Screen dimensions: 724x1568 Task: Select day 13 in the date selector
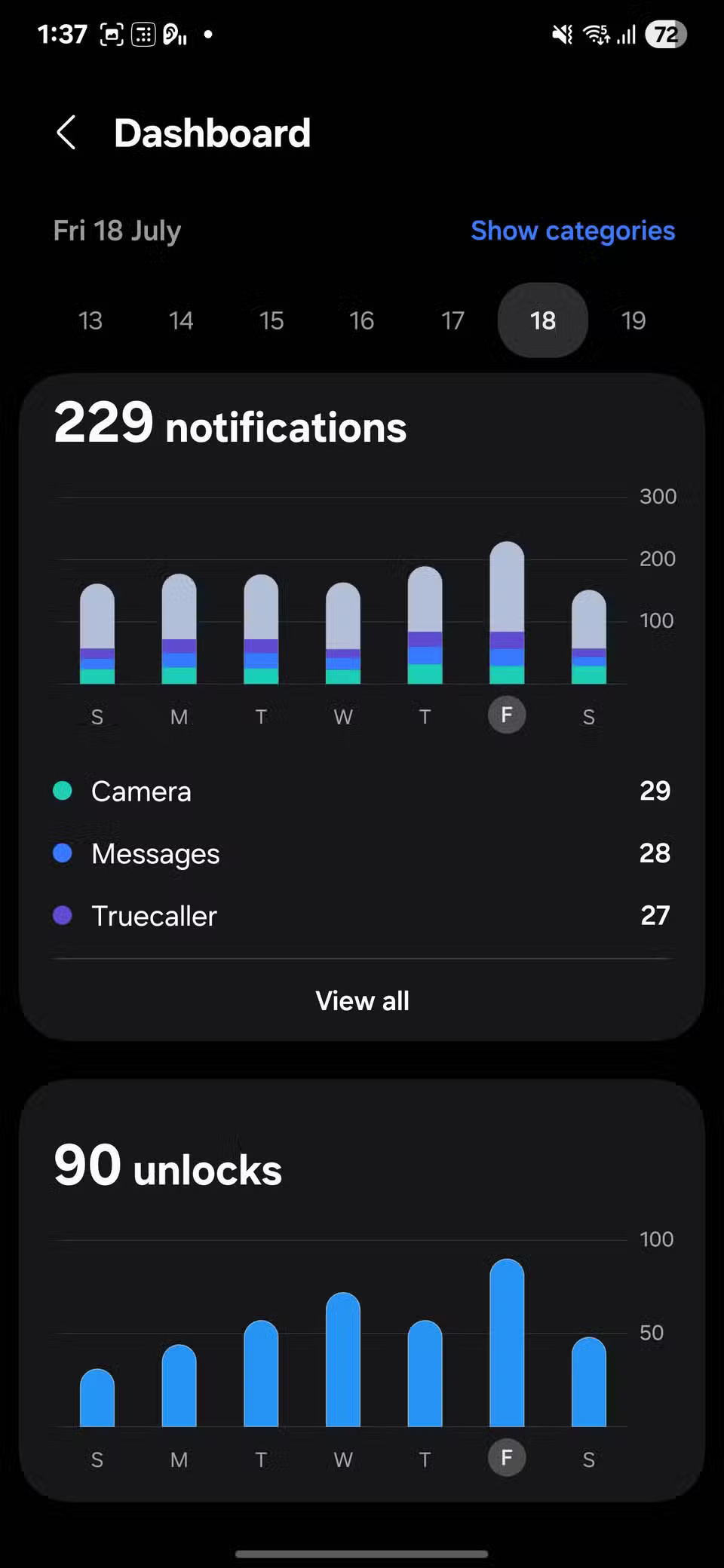pos(90,320)
